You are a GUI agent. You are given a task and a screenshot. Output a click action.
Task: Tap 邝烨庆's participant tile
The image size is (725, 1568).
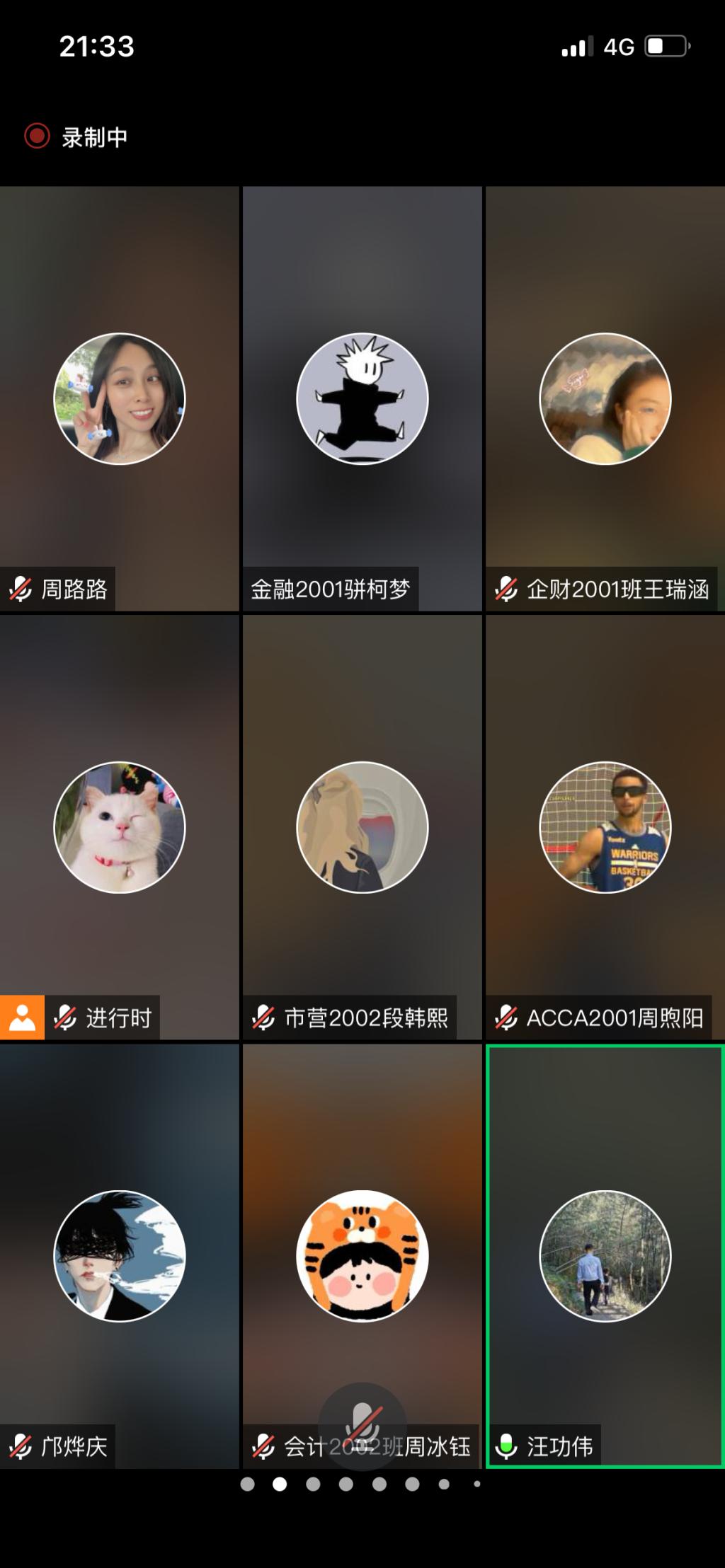(120, 1255)
